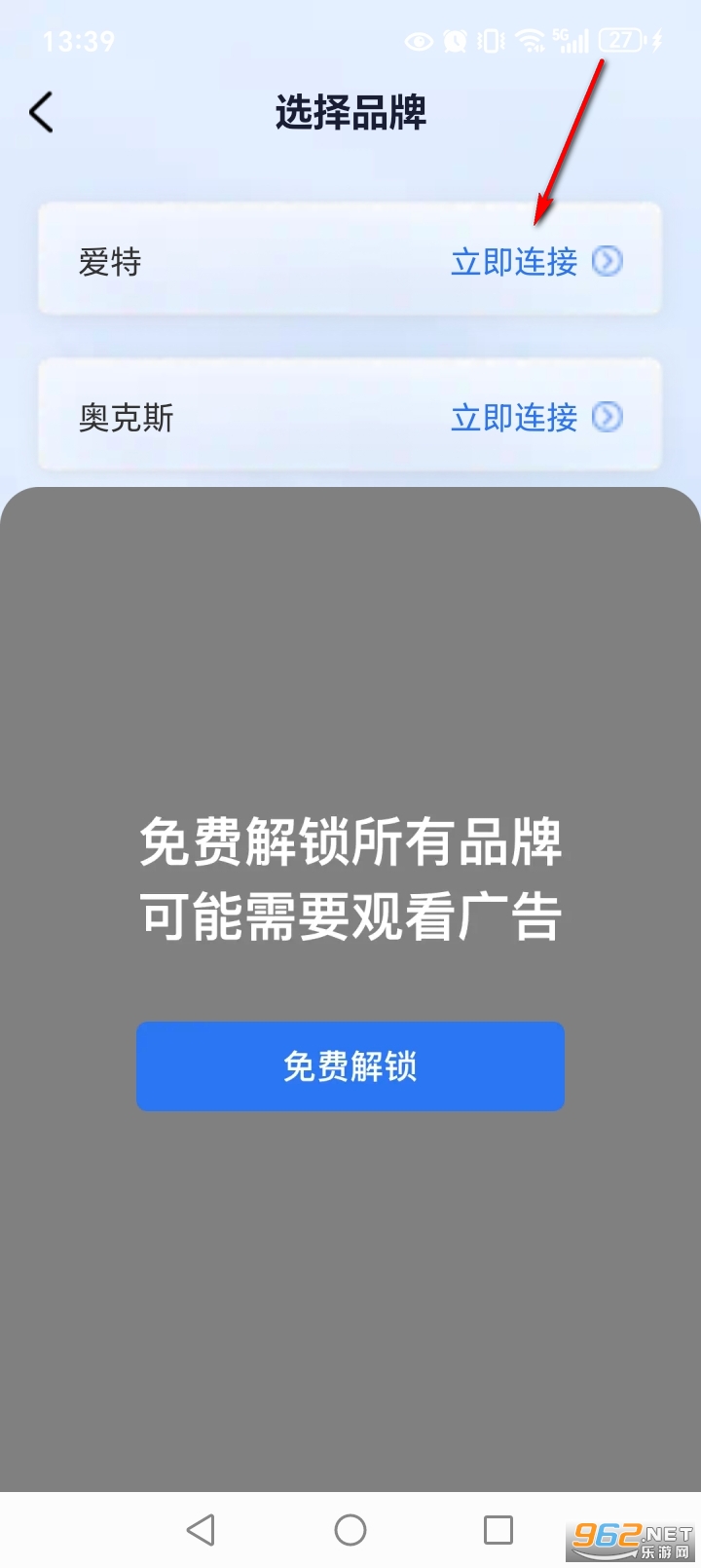Tap the back triangle navigation button

coord(202,1531)
